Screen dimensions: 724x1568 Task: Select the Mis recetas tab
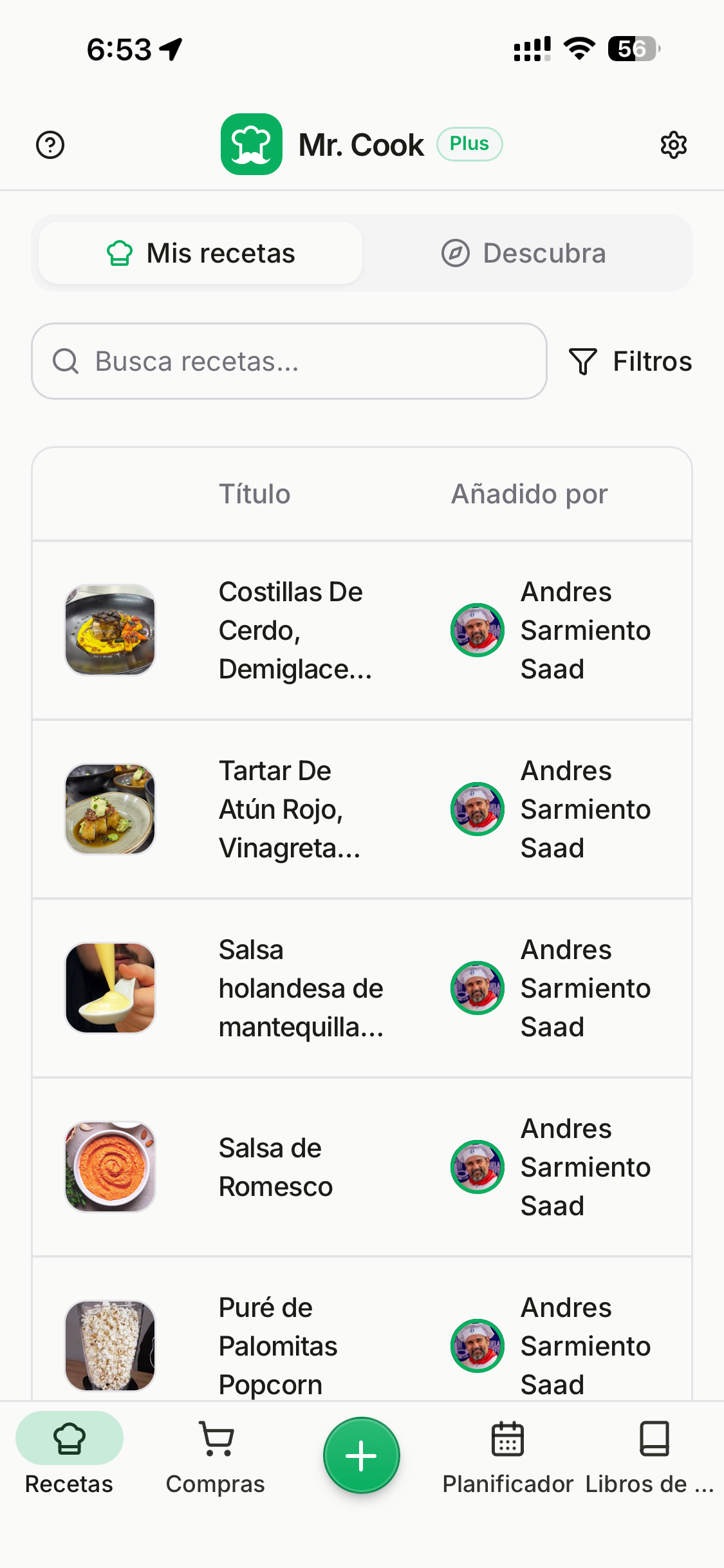click(200, 253)
